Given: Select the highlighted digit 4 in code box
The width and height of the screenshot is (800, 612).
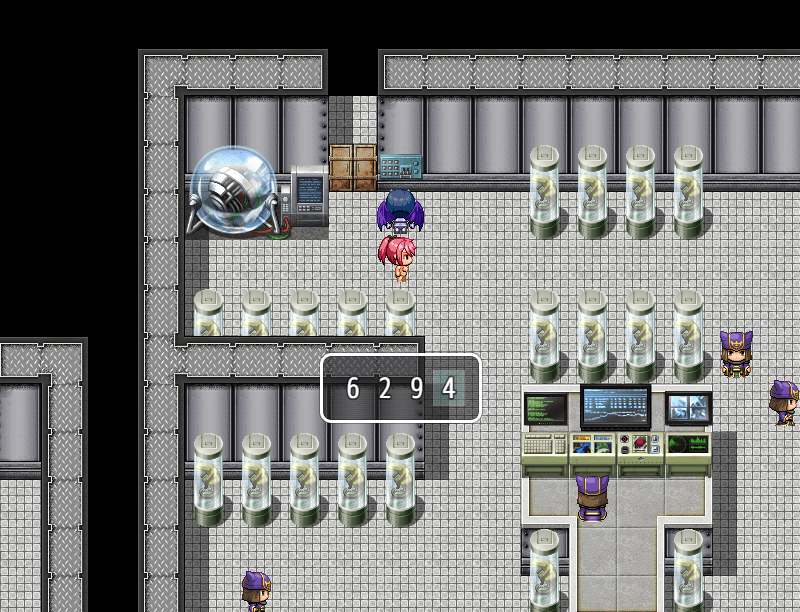Looking at the screenshot, I should click(449, 389).
